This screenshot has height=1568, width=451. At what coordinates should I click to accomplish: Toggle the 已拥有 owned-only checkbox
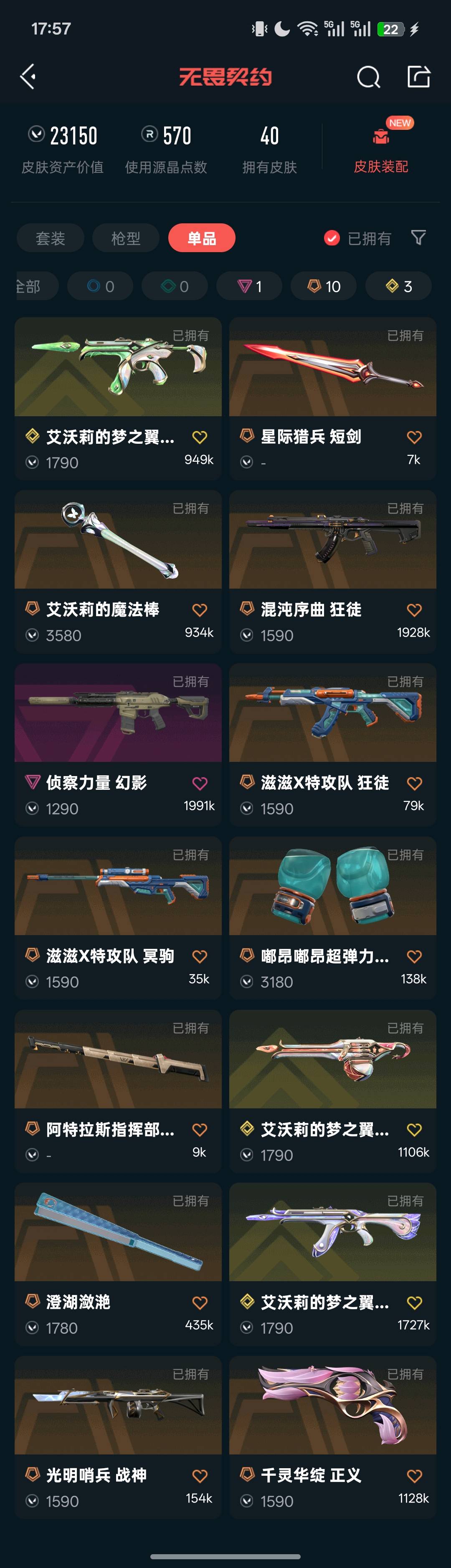click(x=332, y=238)
